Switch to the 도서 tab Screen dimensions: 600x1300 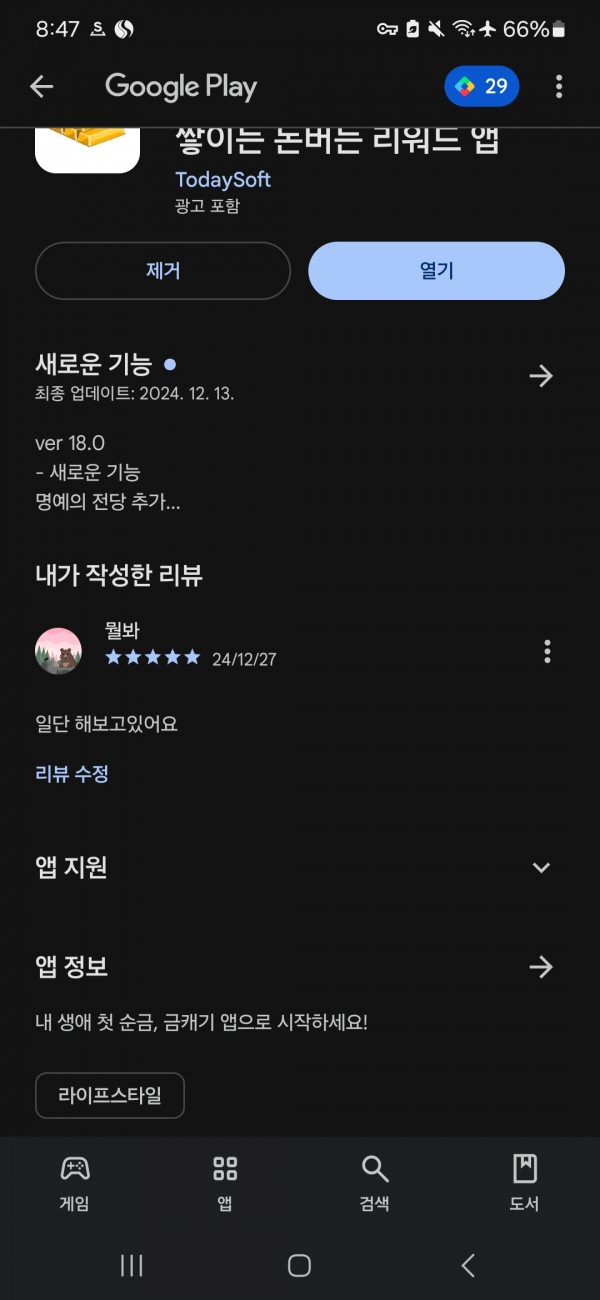click(x=525, y=1182)
